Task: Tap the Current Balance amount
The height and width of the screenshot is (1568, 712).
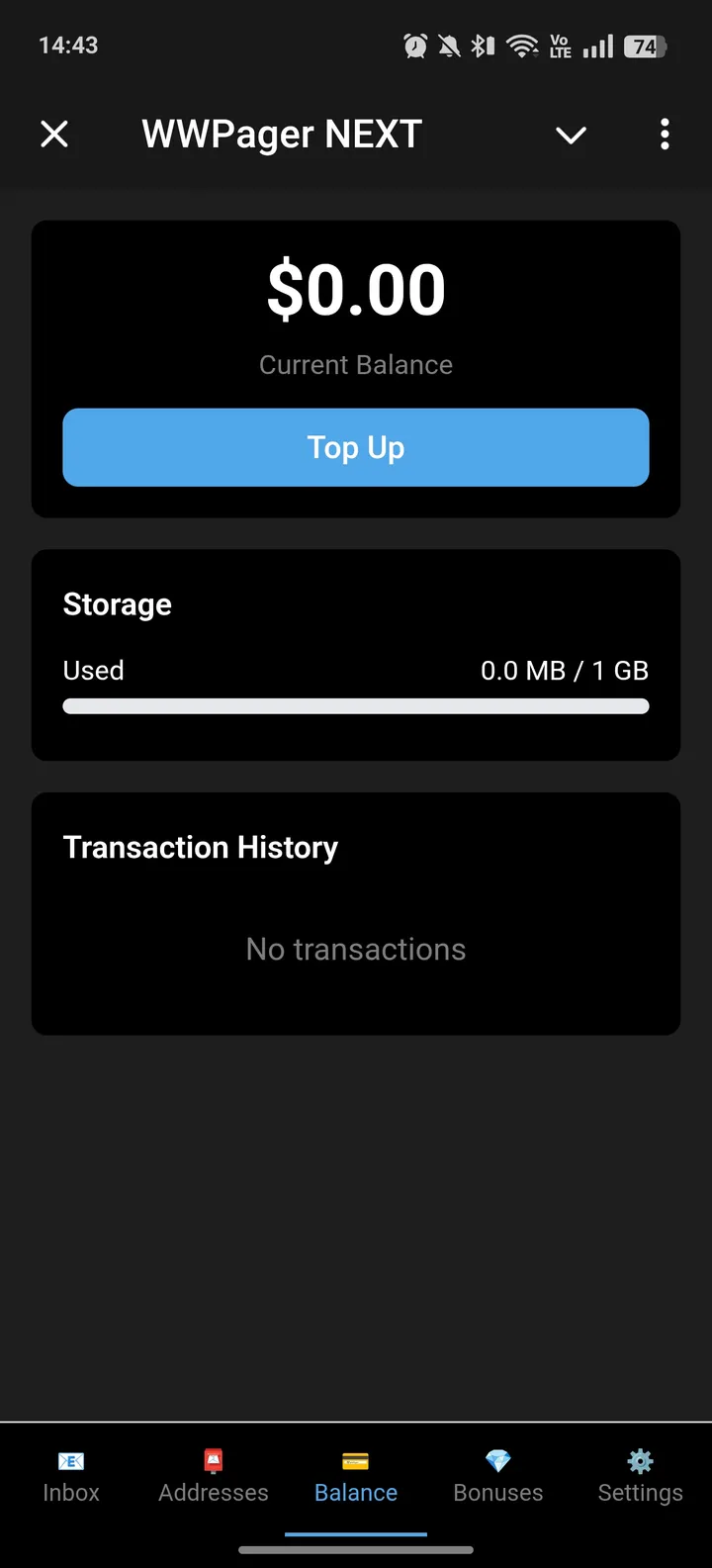Action: pos(356,289)
